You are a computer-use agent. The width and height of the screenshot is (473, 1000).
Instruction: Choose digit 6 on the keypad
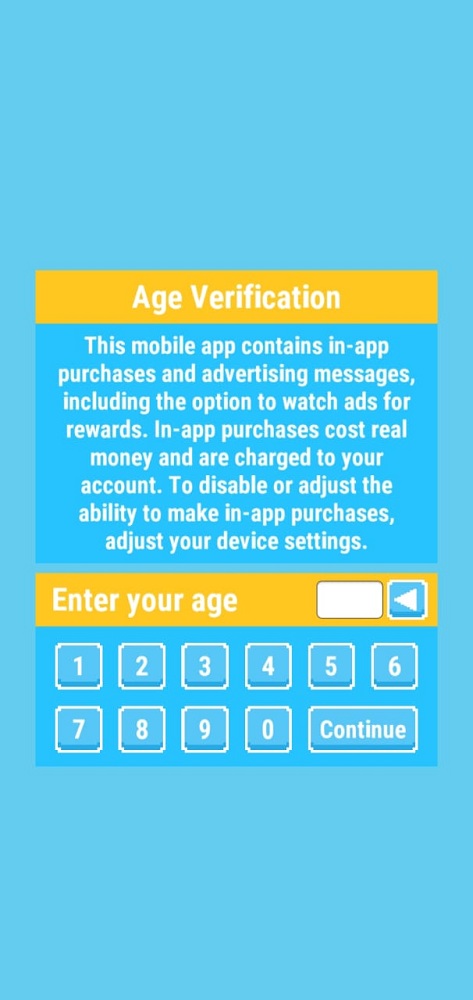395,666
